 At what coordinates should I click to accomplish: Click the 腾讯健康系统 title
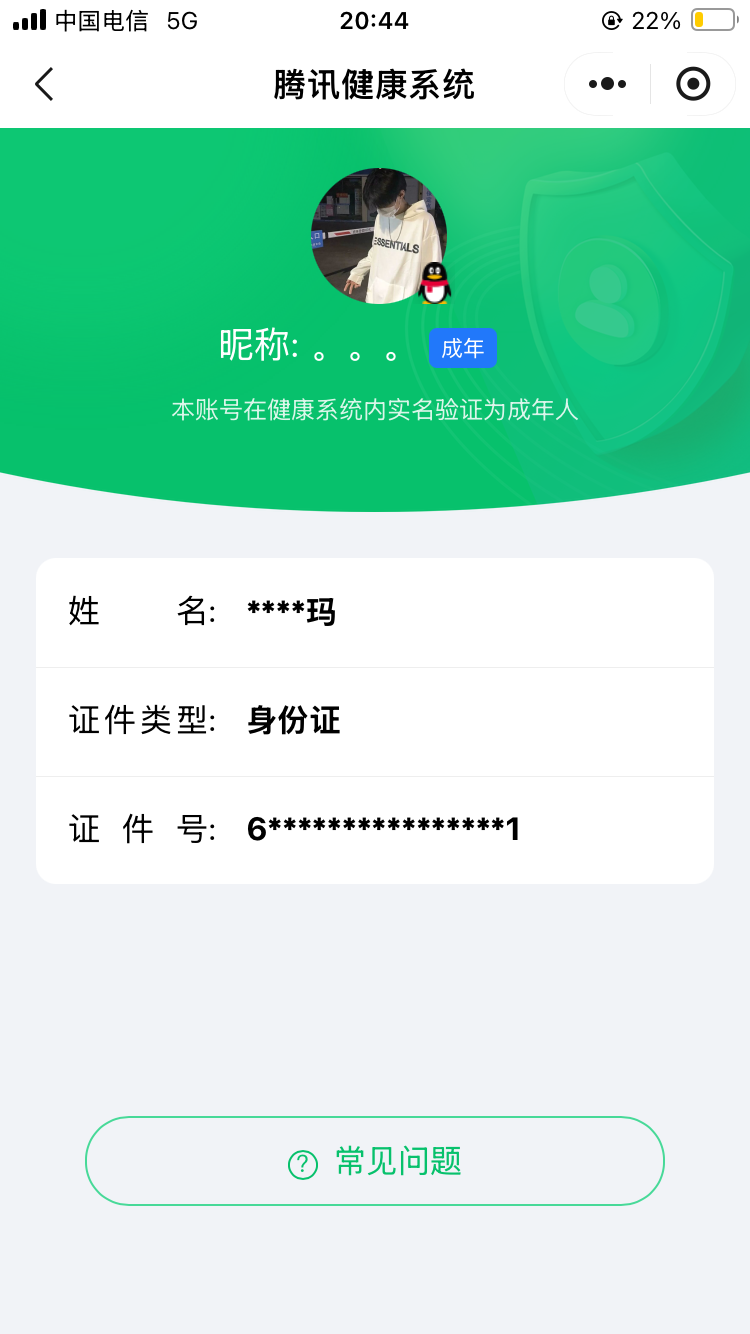(375, 84)
